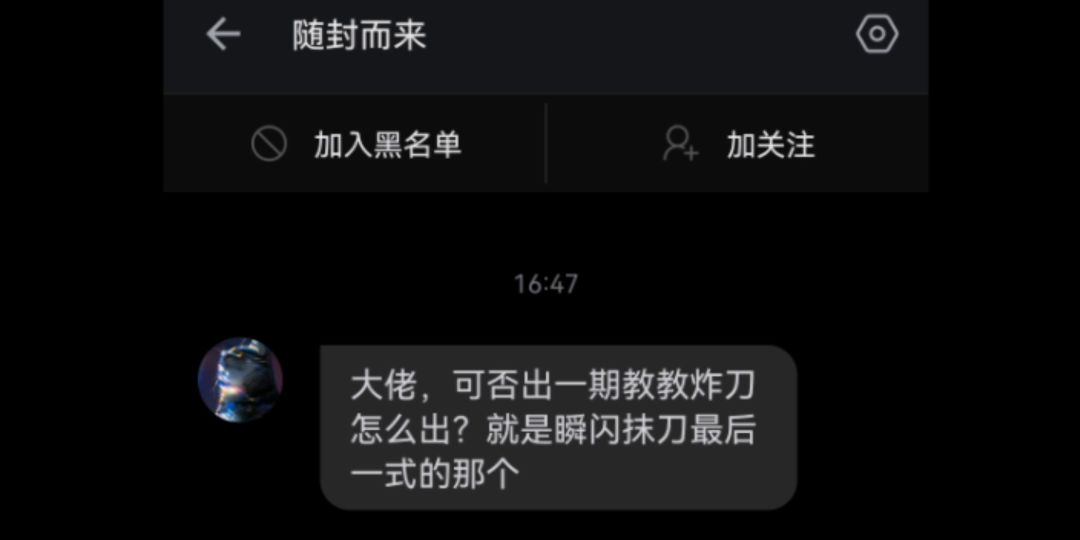Tap 加入黑名单 to block this user
This screenshot has width=1080, height=540.
pyautogui.click(x=356, y=145)
